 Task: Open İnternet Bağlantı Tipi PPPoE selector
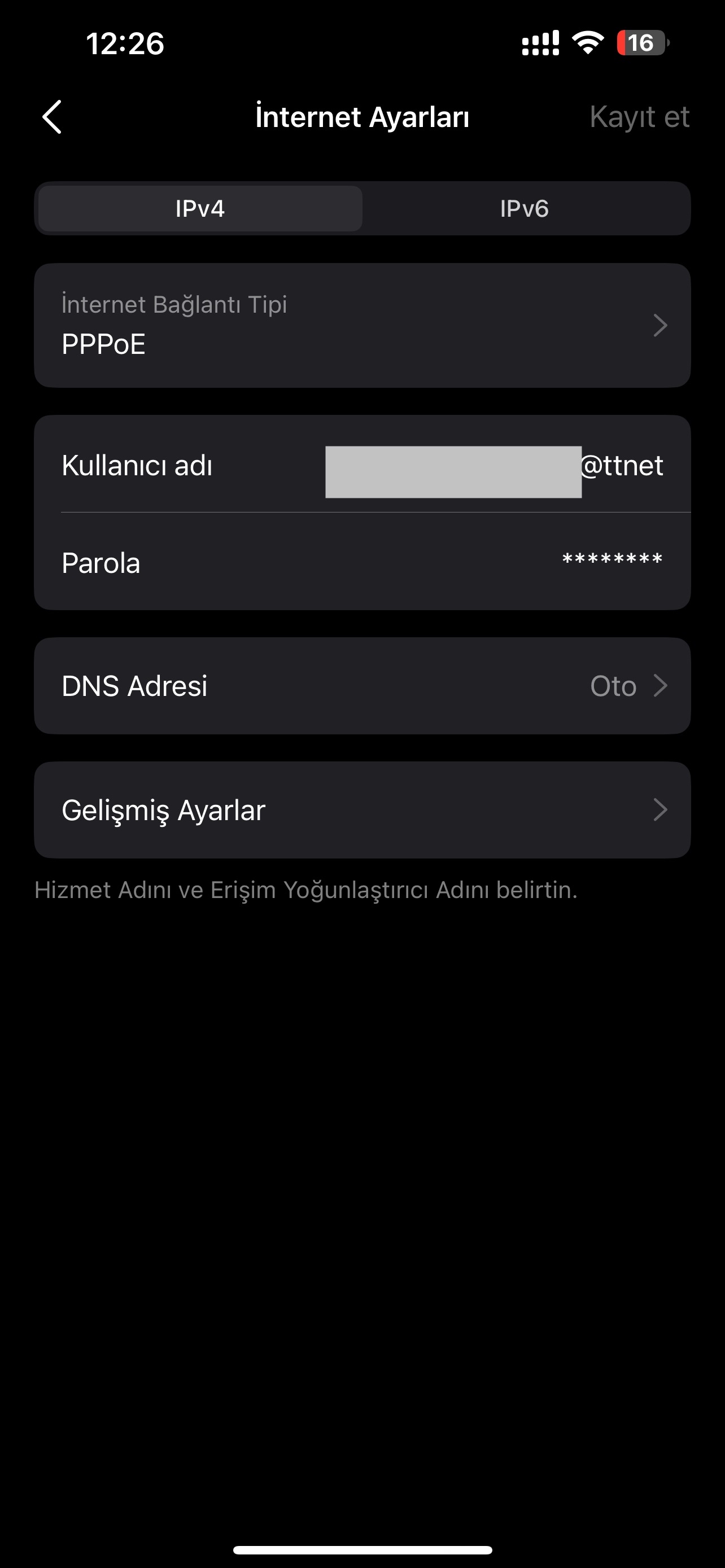point(362,326)
